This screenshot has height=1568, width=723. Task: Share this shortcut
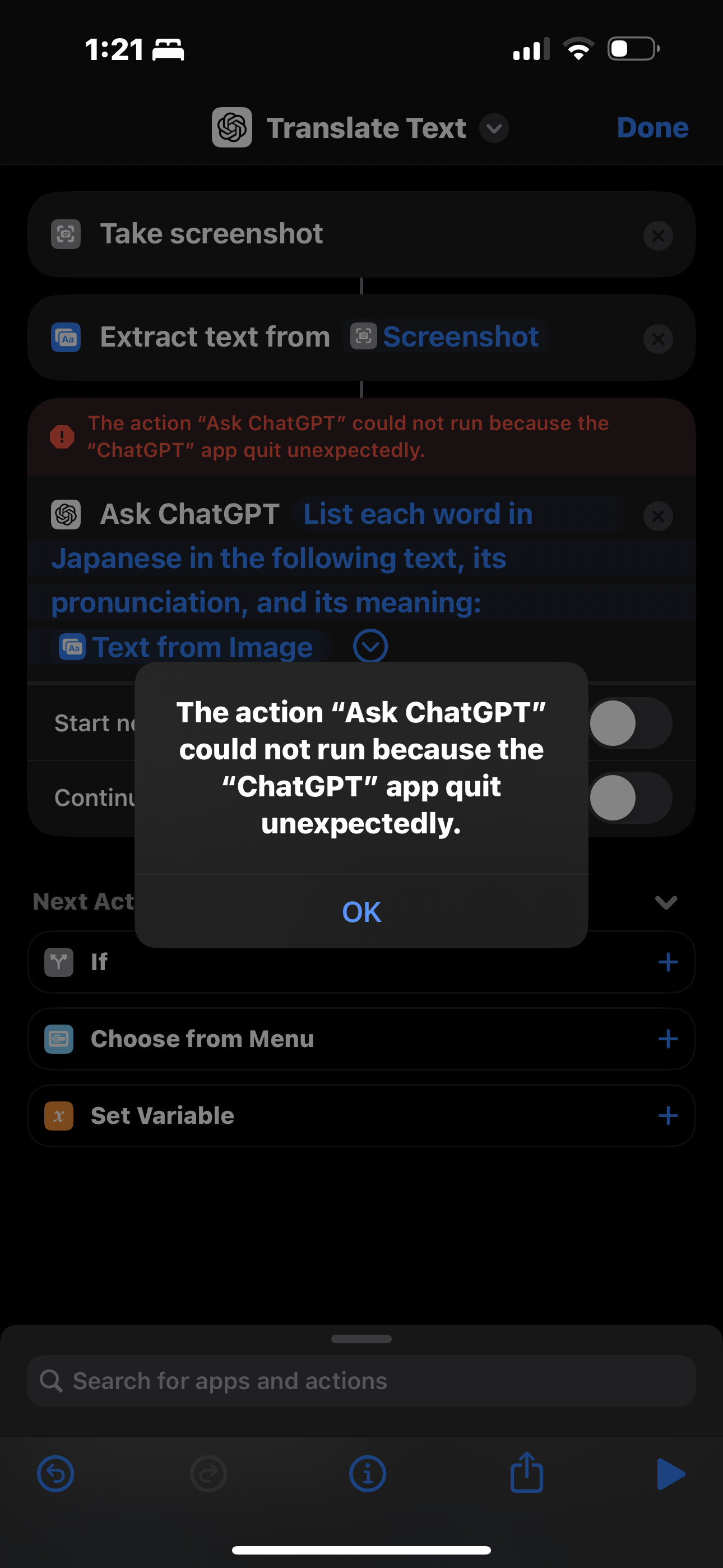tap(526, 1472)
